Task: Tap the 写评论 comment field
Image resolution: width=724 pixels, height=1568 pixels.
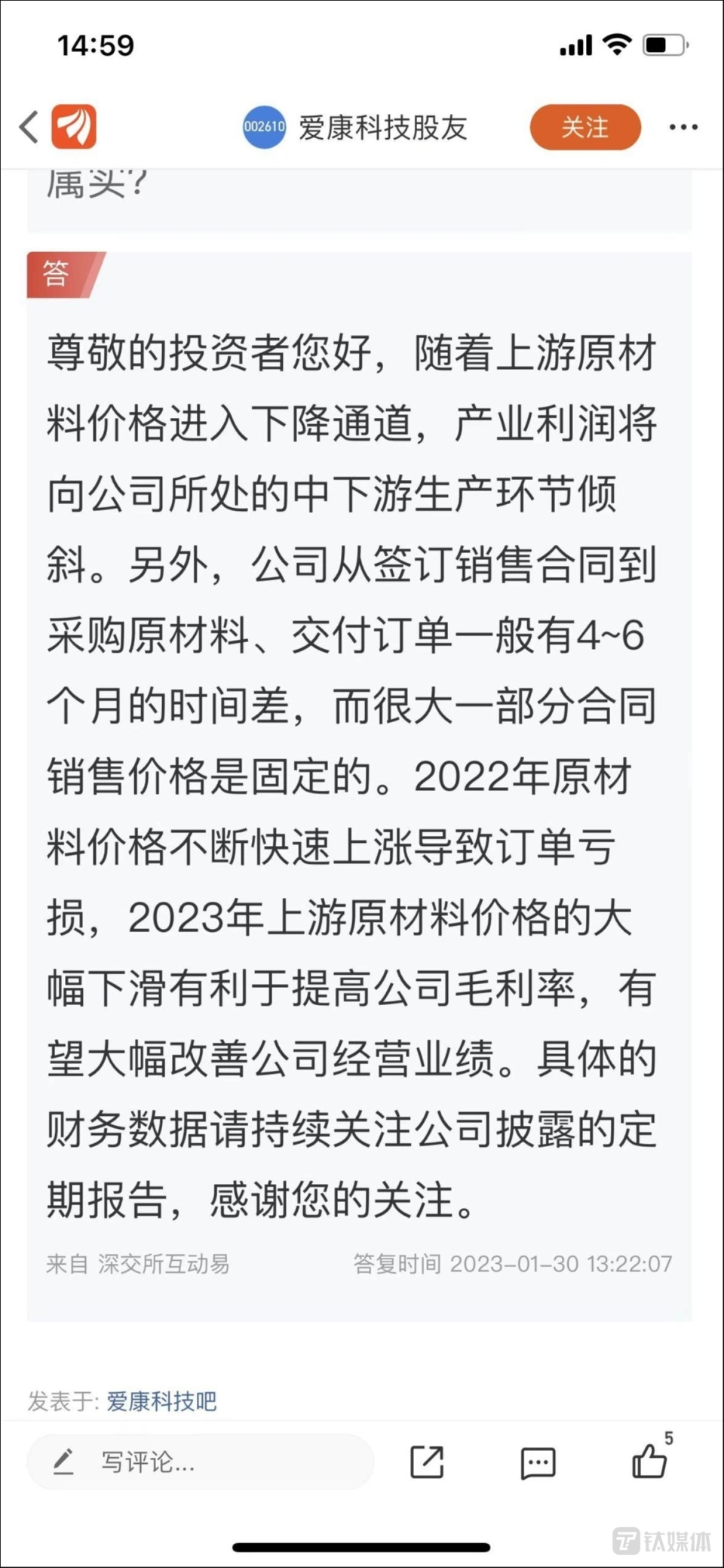Action: point(200,1462)
